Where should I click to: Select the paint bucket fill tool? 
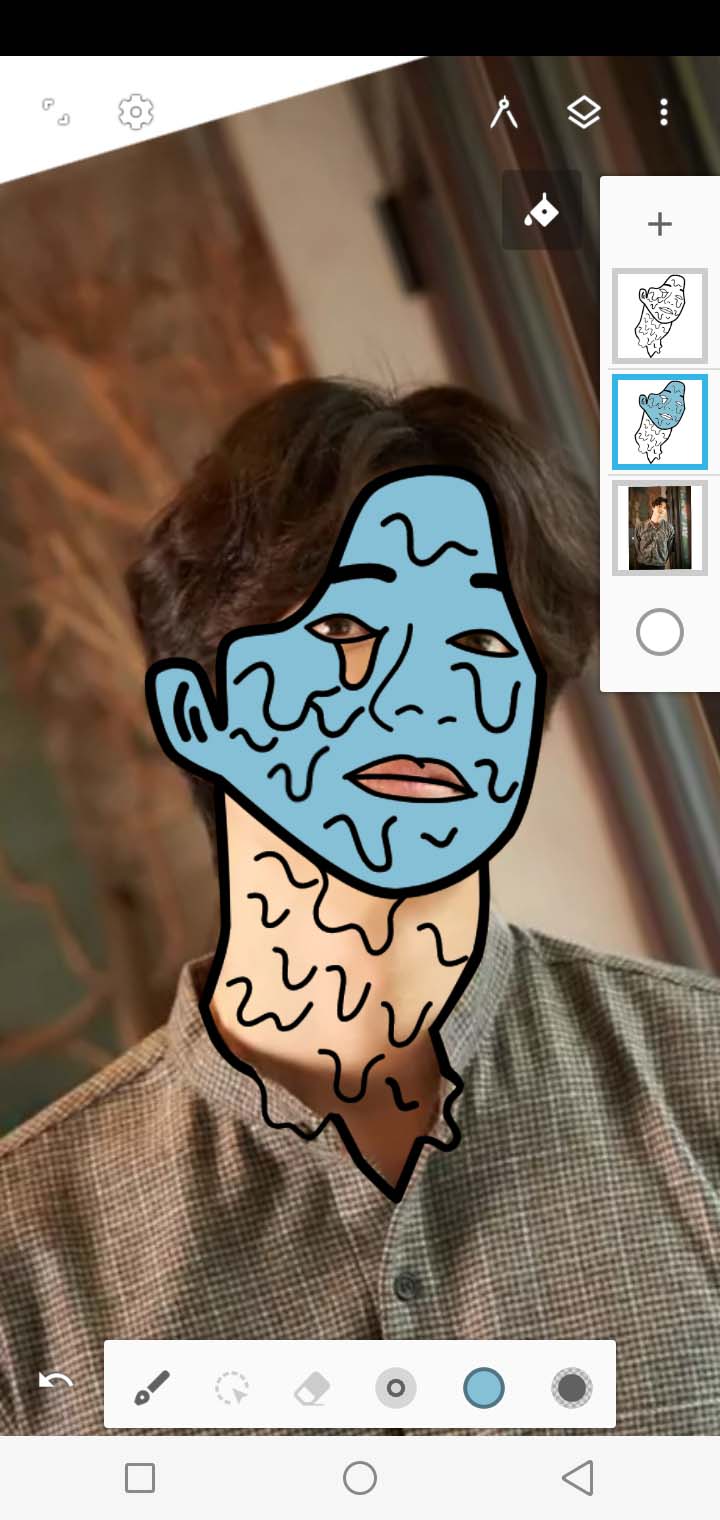[x=542, y=210]
